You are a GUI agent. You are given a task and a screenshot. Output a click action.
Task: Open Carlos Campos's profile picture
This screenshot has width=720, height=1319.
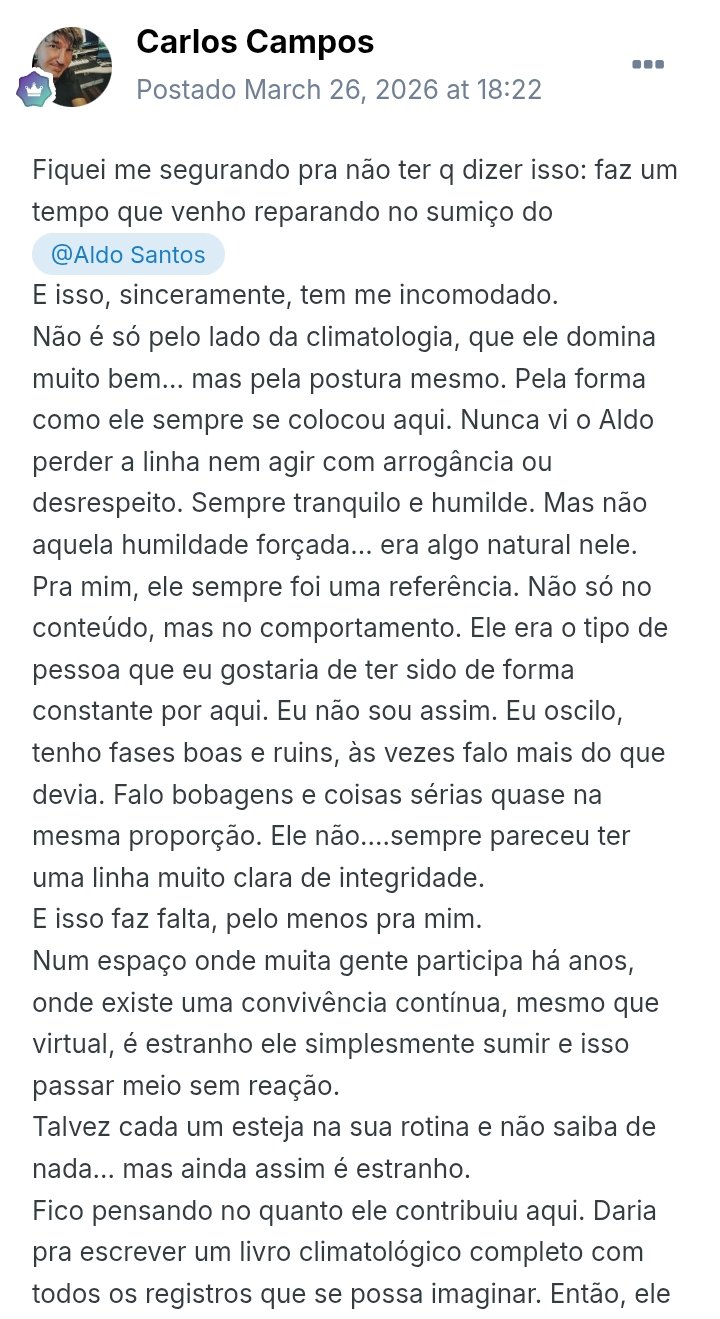coord(71,66)
